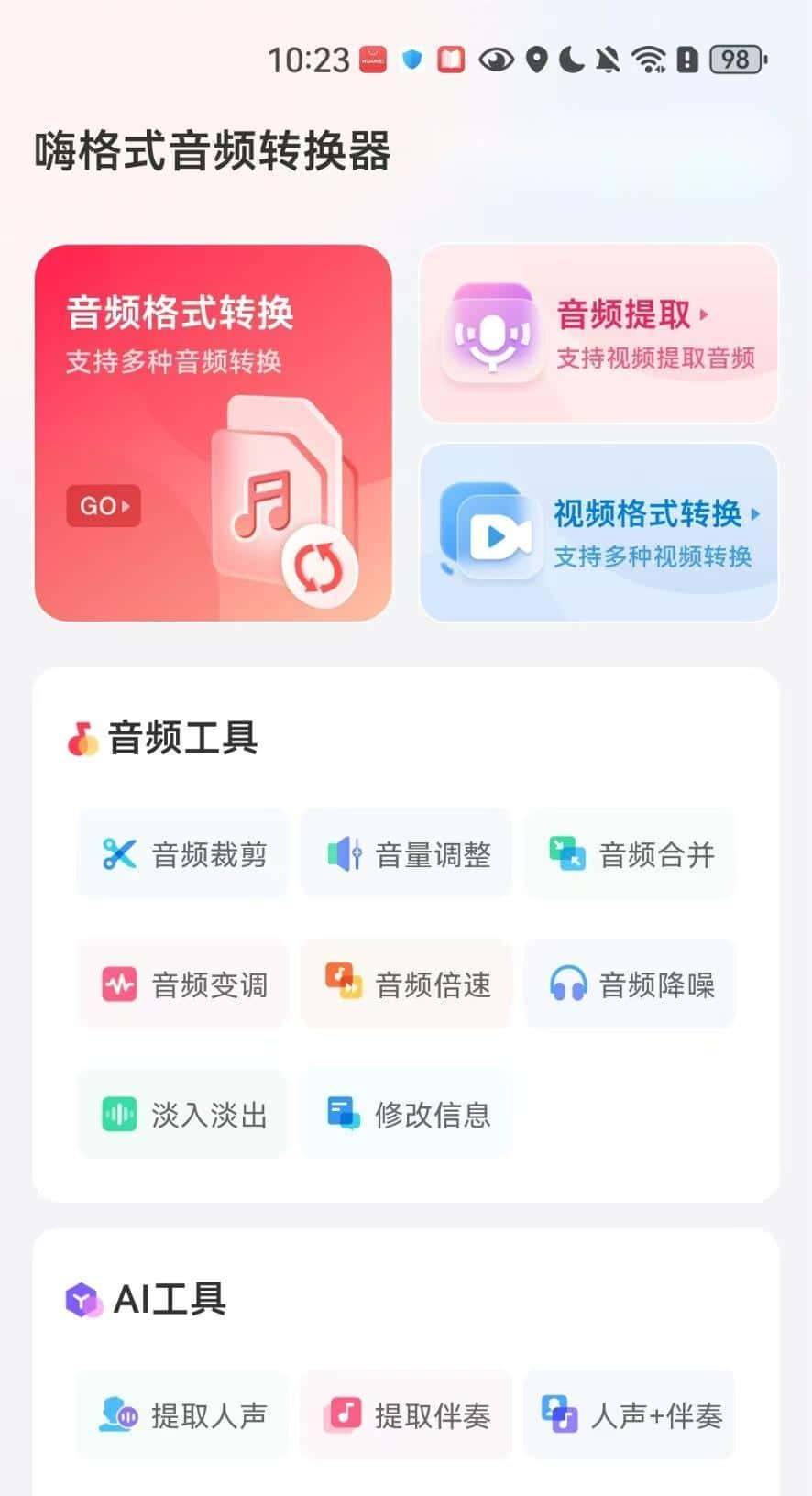Select the 音频倍速 speed change tool
812x1496 pixels.
click(406, 984)
